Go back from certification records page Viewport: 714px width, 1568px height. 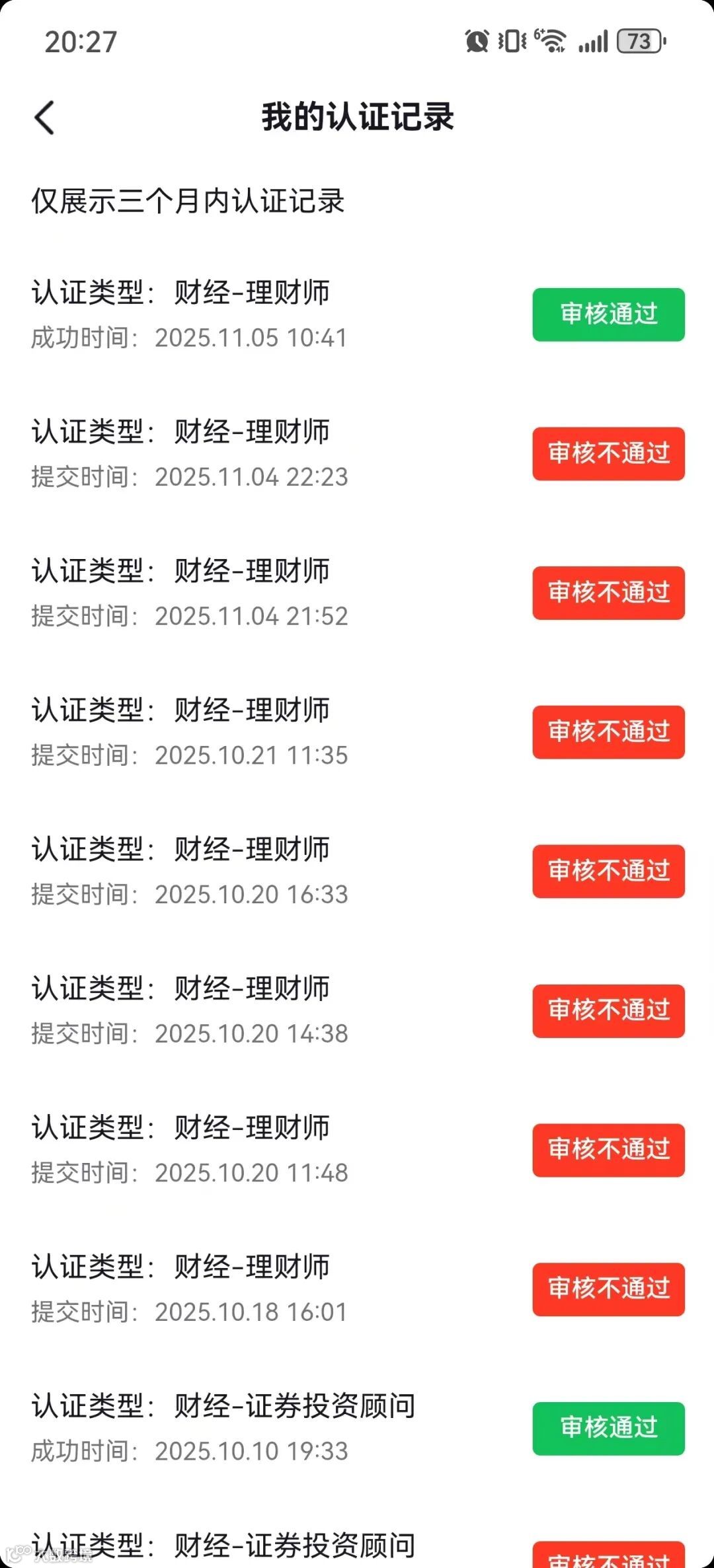(44, 118)
